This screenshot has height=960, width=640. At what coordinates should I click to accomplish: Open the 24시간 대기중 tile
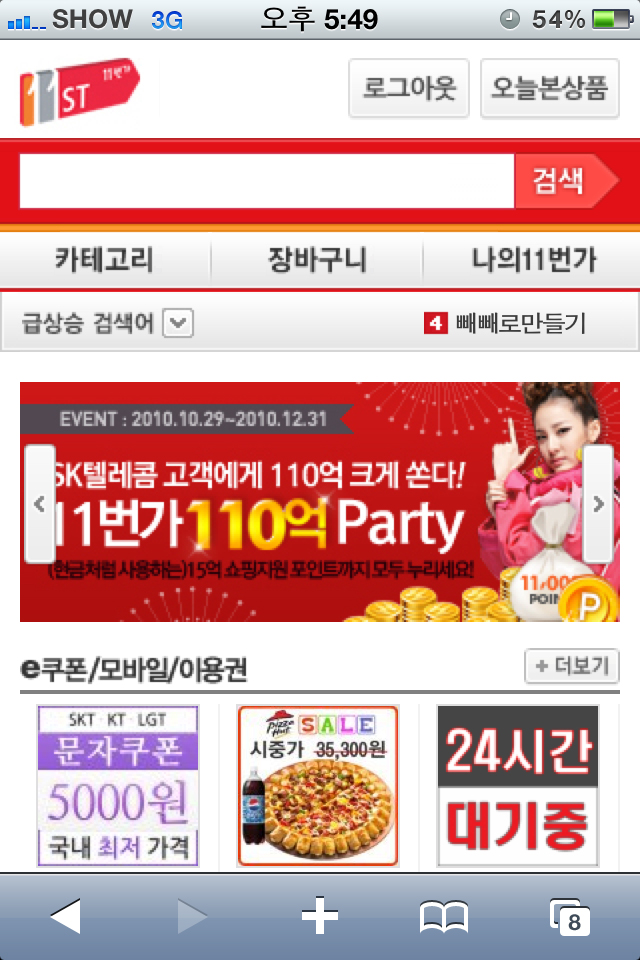tap(517, 785)
